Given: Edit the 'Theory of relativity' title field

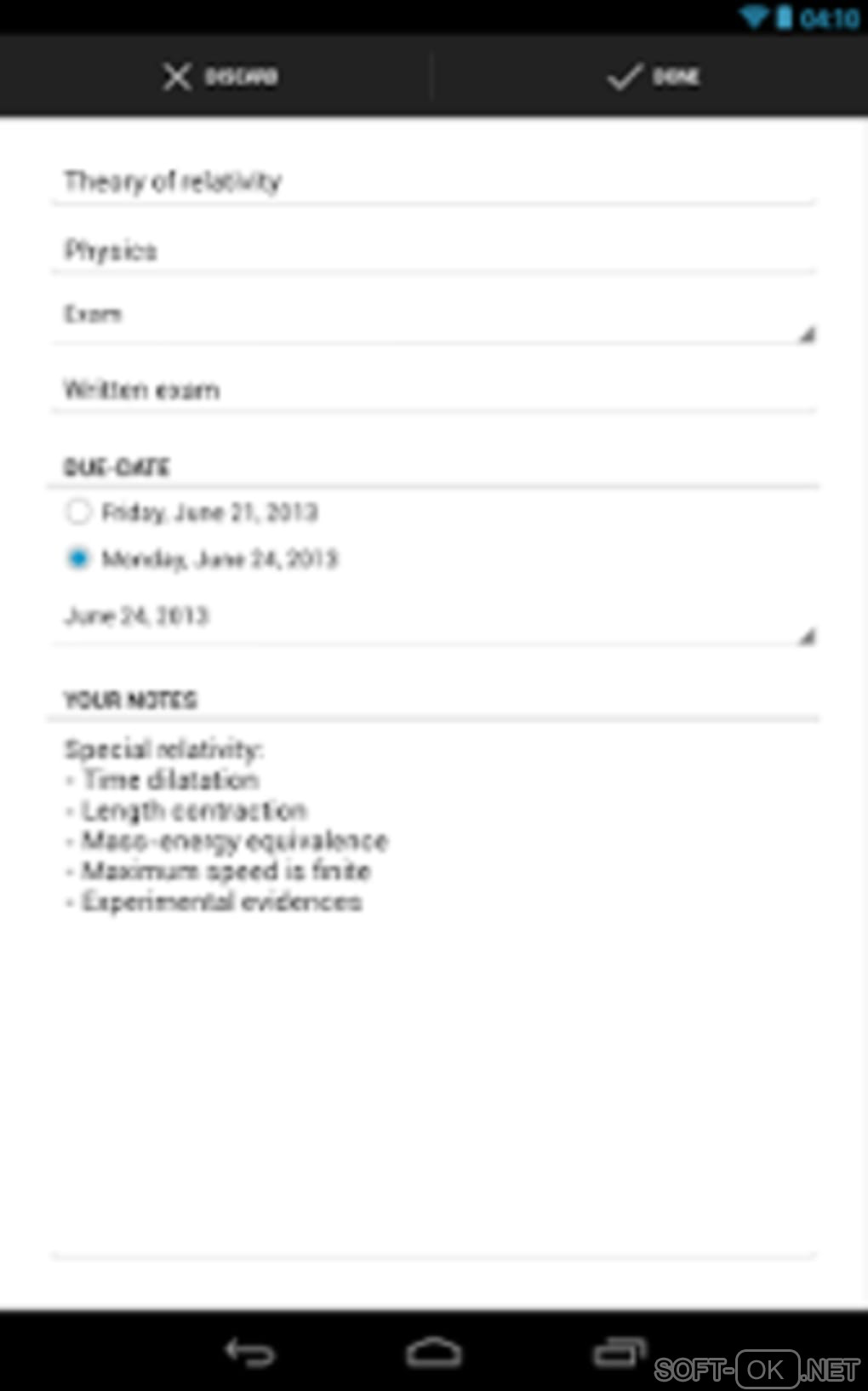Looking at the screenshot, I should (432, 181).
